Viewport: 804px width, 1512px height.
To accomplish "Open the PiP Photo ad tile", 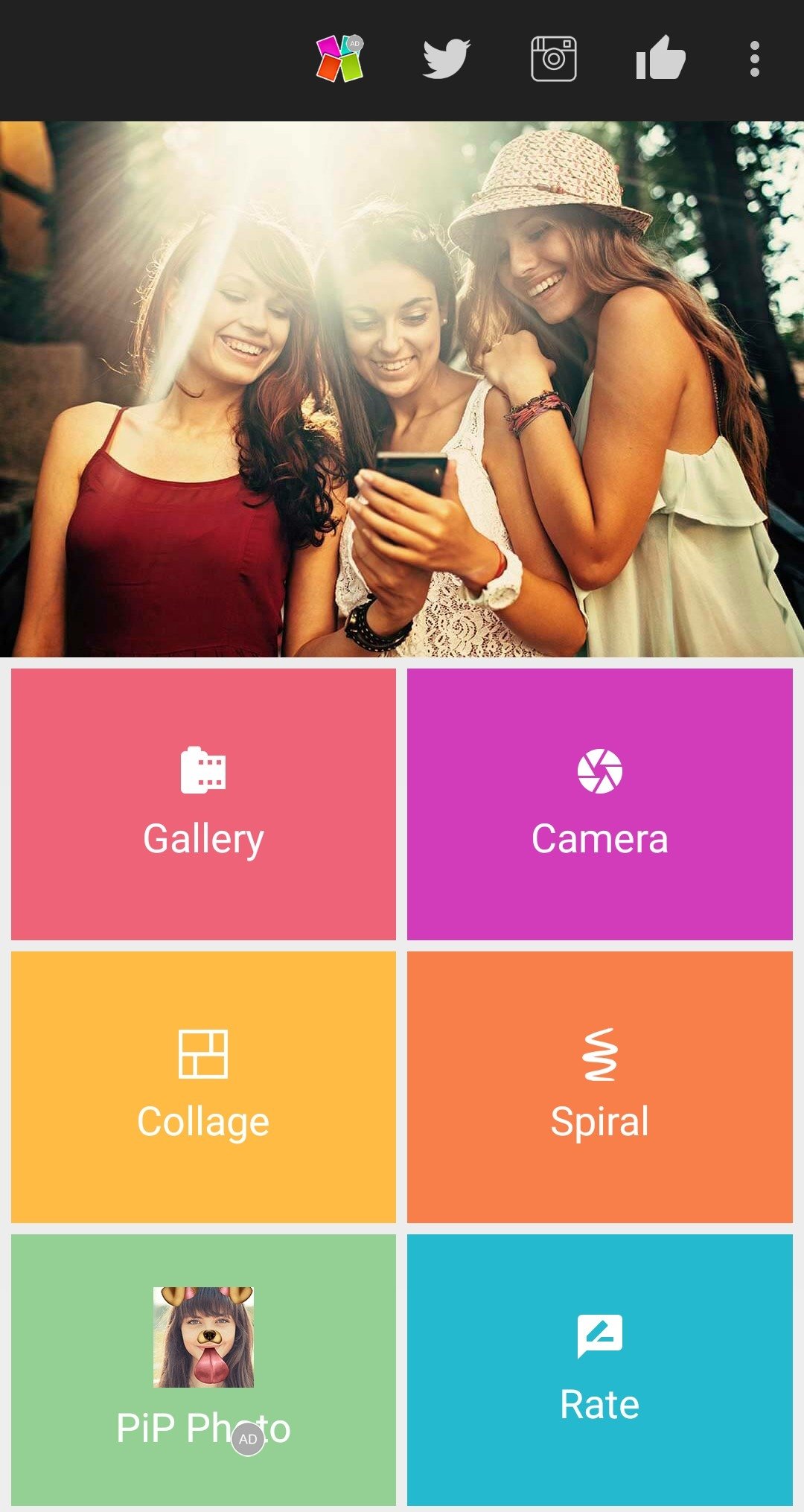I will pyautogui.click(x=203, y=1370).
